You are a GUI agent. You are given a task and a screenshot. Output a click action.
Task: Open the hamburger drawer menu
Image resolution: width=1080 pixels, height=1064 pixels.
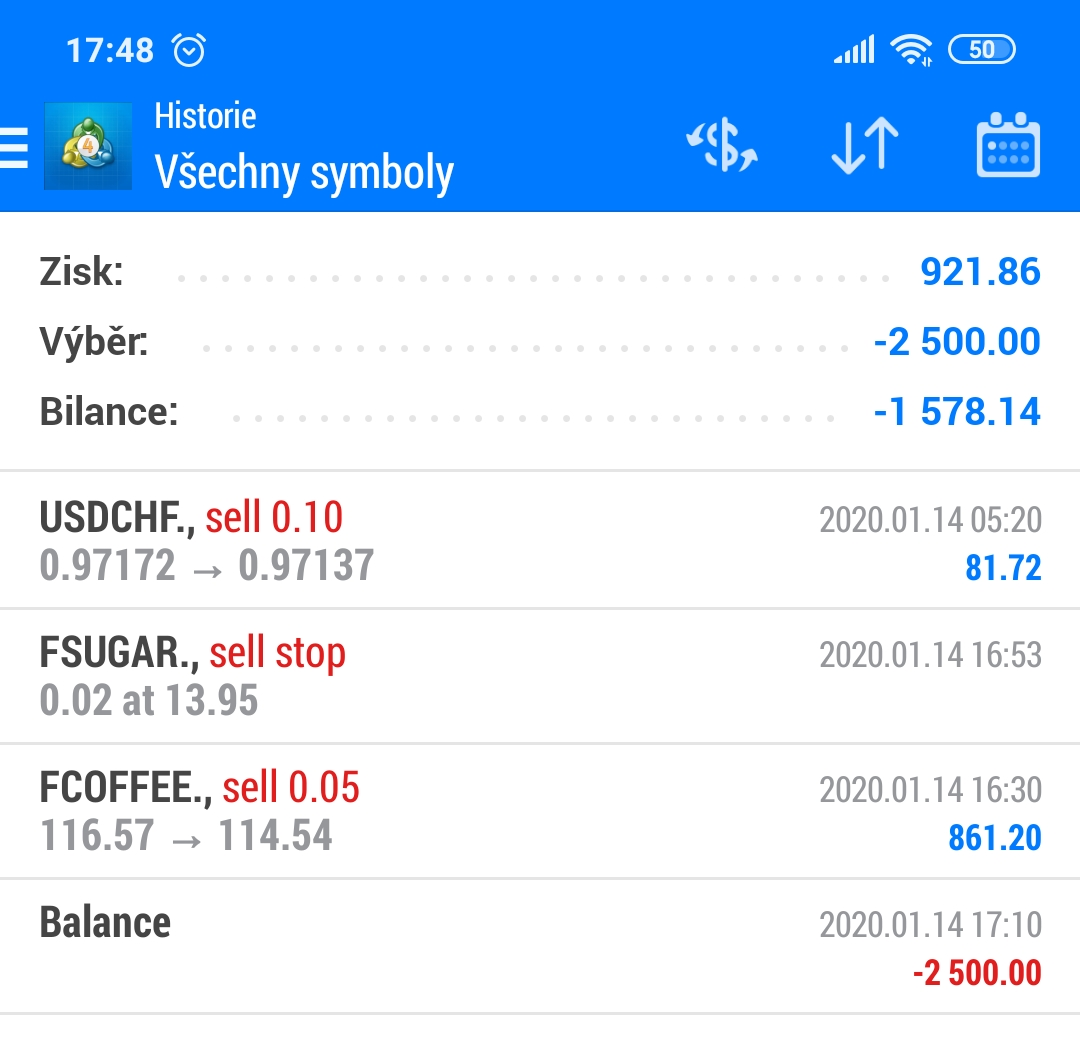point(14,148)
